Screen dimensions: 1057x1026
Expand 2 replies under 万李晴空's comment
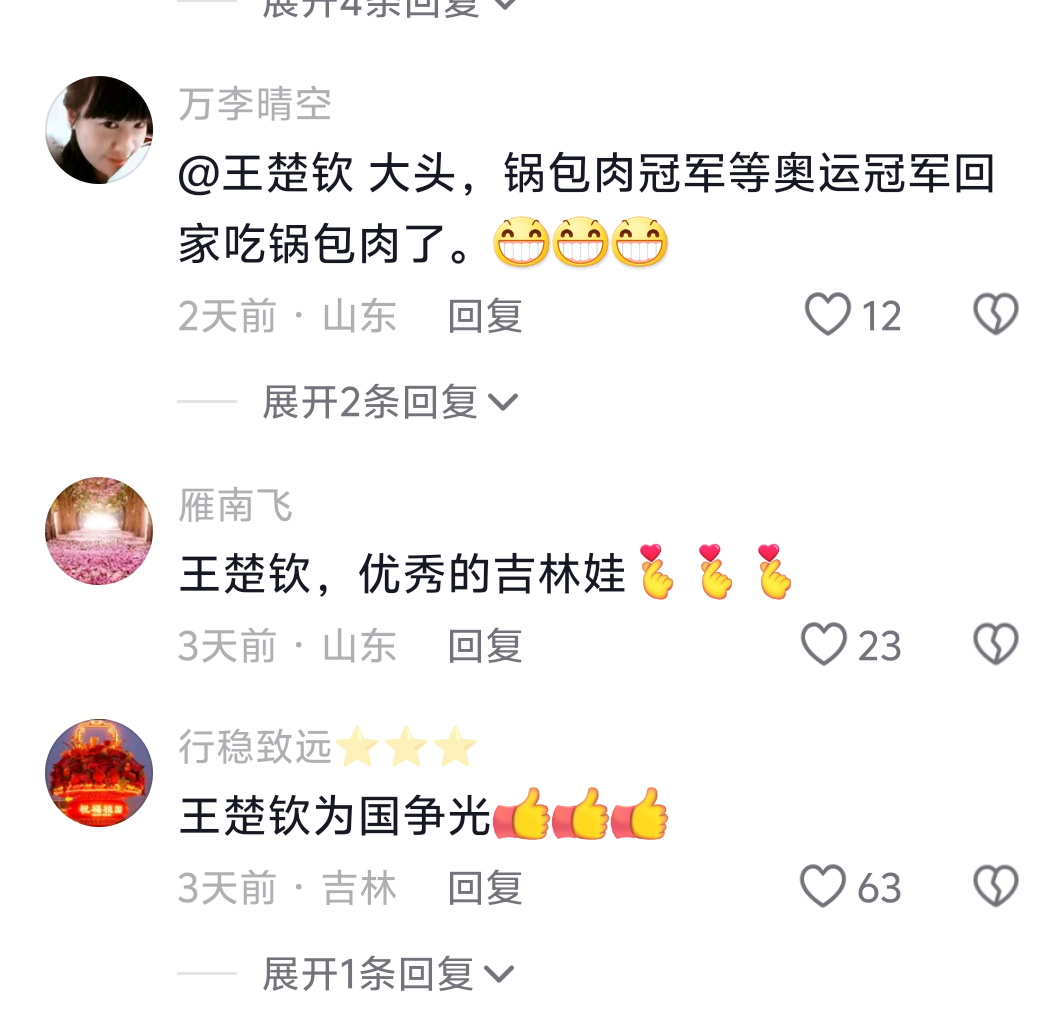390,402
